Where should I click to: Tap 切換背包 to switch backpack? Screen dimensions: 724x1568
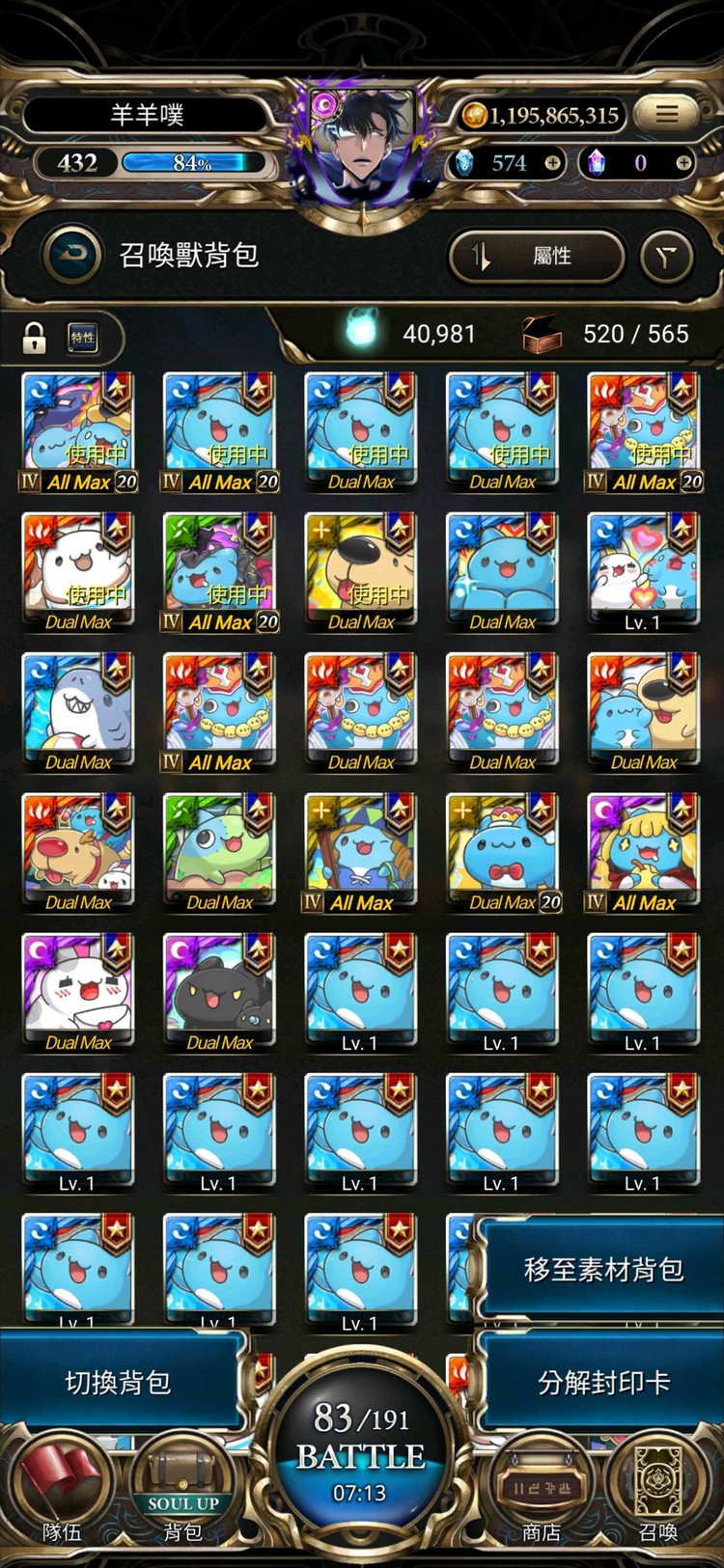coord(118,1383)
